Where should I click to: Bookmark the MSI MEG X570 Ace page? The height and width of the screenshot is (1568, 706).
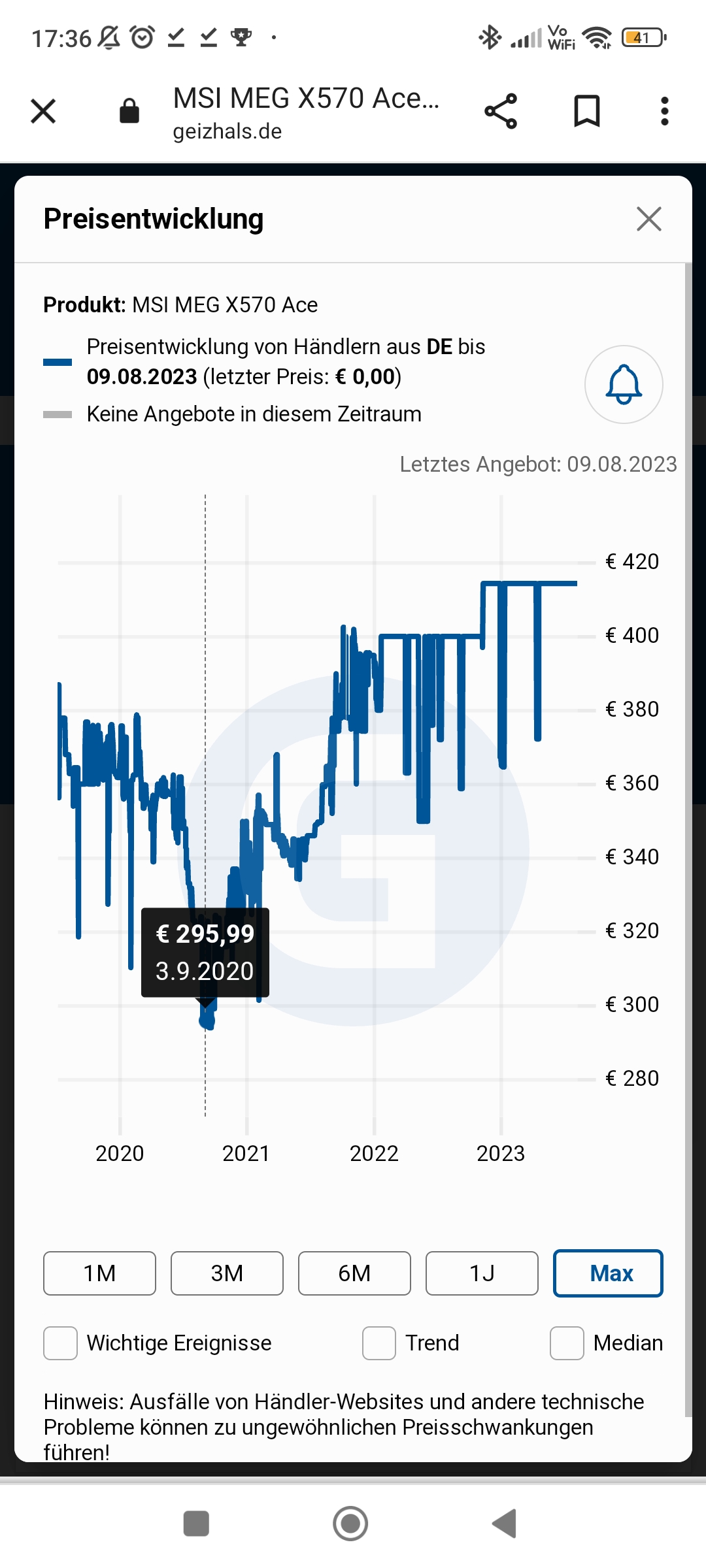click(586, 111)
